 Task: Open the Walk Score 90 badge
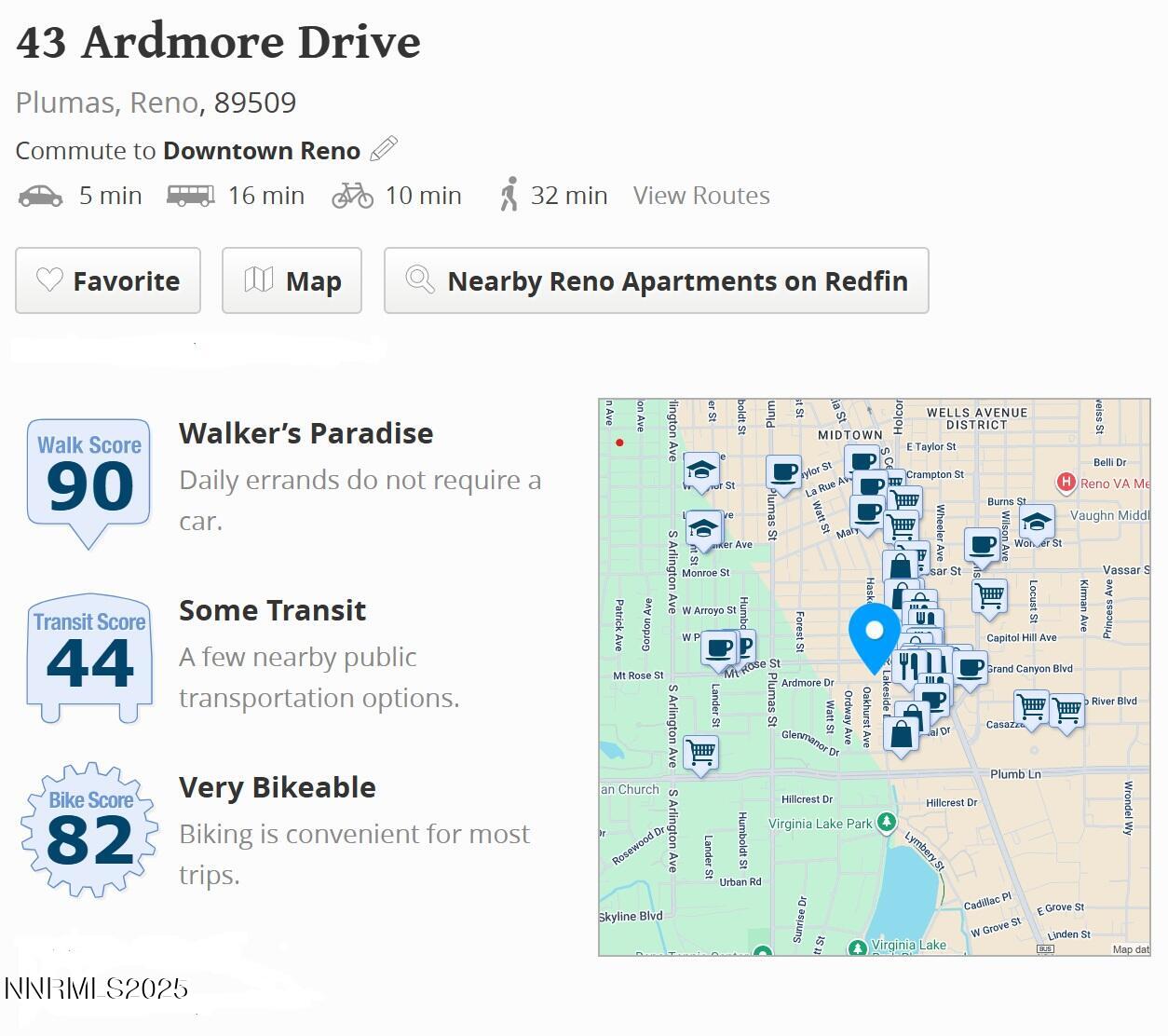click(x=89, y=477)
